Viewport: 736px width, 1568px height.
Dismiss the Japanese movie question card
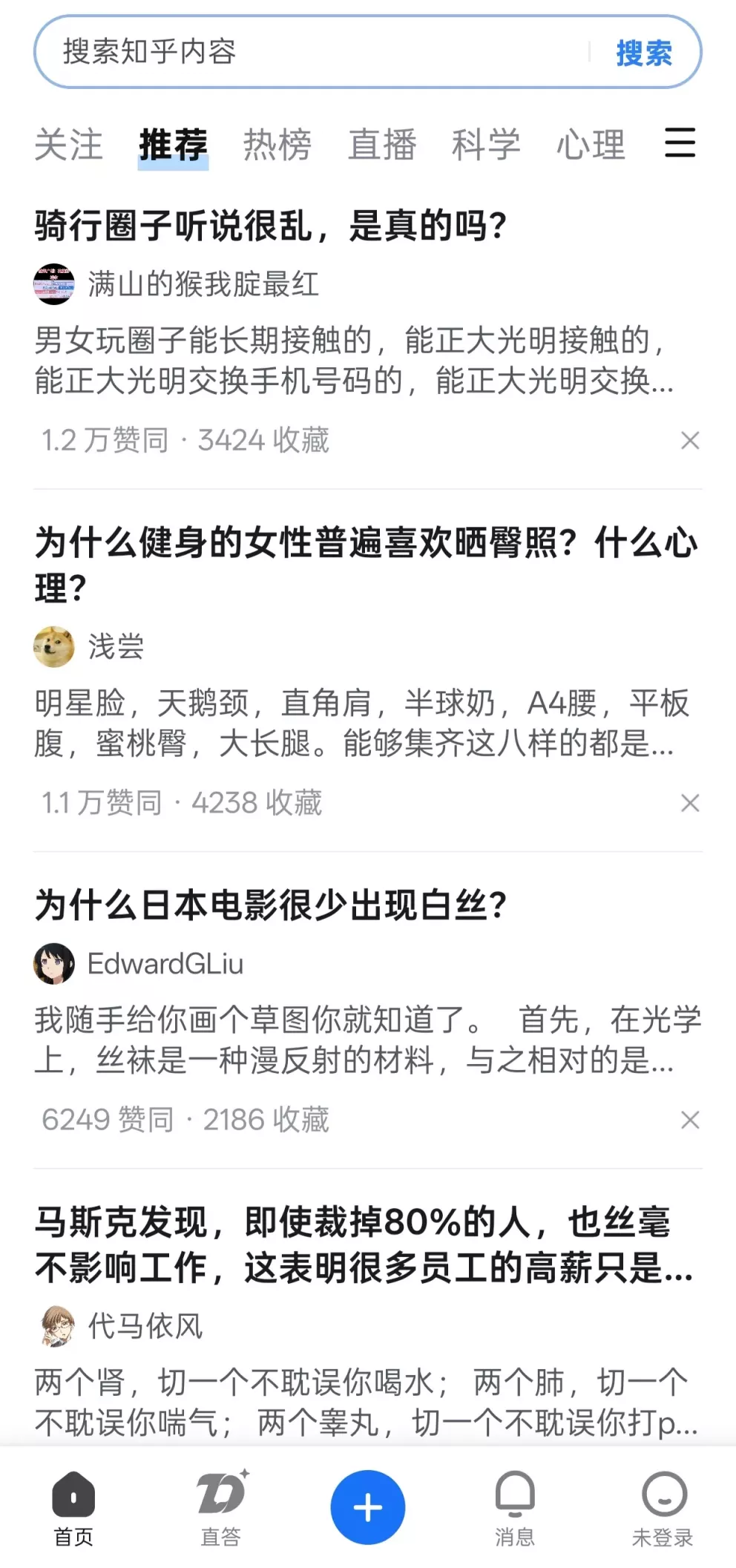(690, 1120)
